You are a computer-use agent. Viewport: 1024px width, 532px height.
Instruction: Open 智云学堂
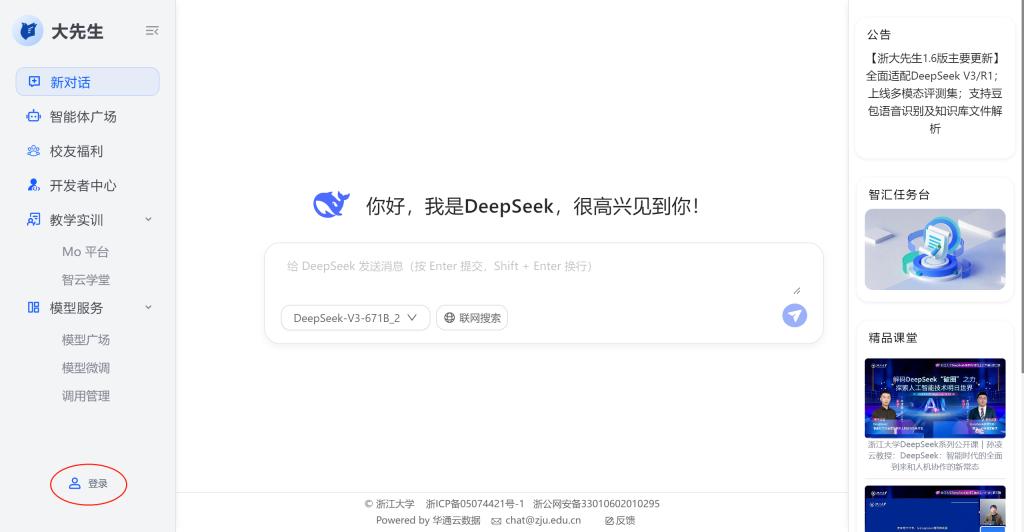pos(86,280)
